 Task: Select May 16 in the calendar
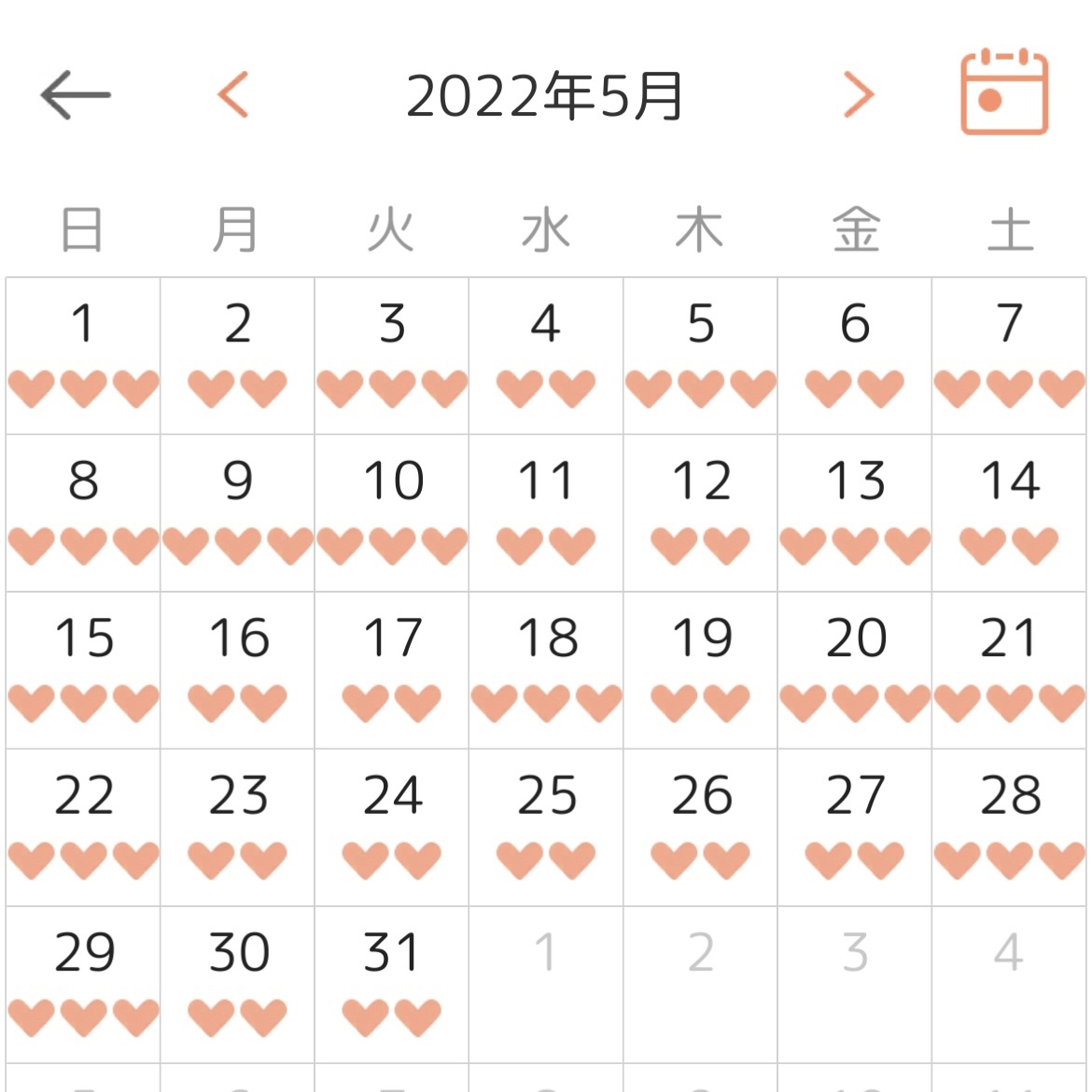[238, 669]
